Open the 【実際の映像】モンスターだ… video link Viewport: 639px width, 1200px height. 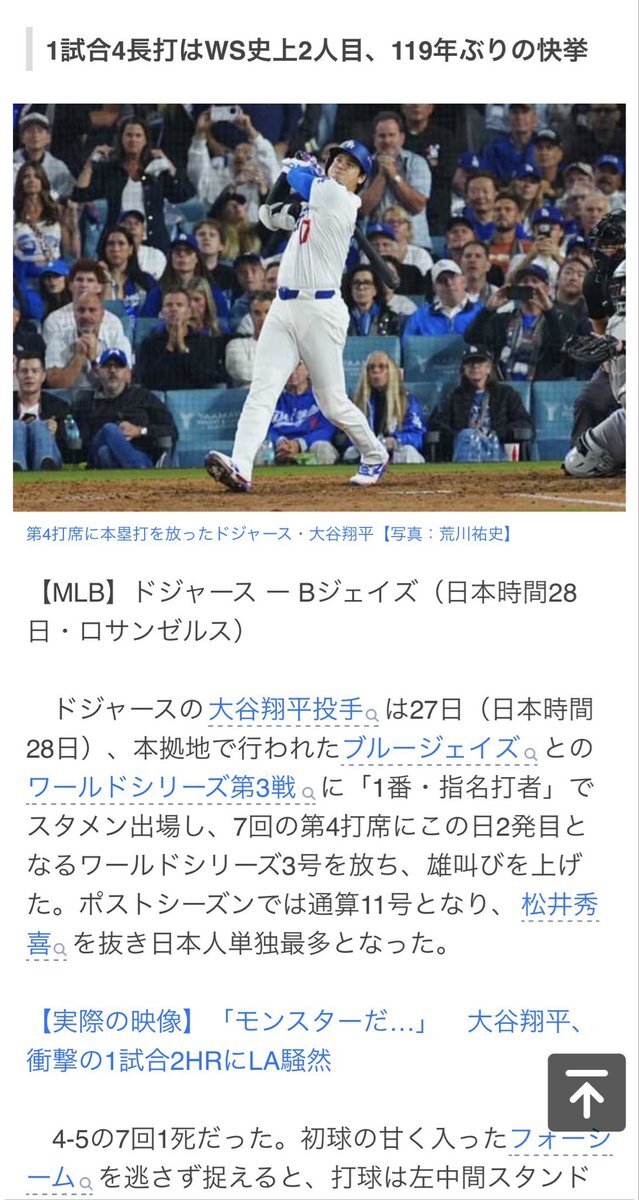[x=304, y=1040]
